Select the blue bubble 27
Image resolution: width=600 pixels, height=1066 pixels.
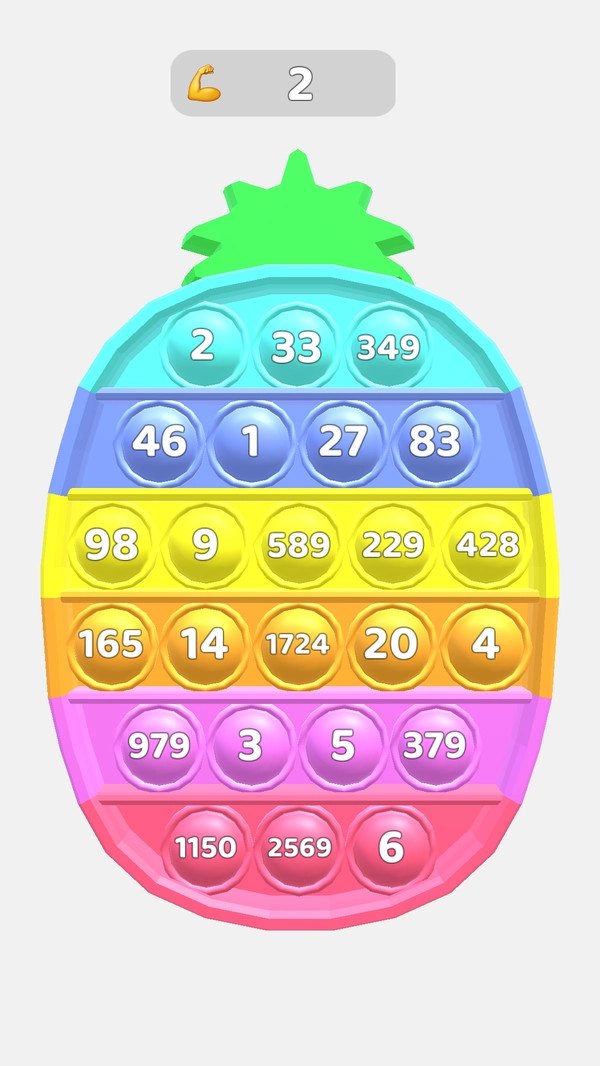coord(343,441)
